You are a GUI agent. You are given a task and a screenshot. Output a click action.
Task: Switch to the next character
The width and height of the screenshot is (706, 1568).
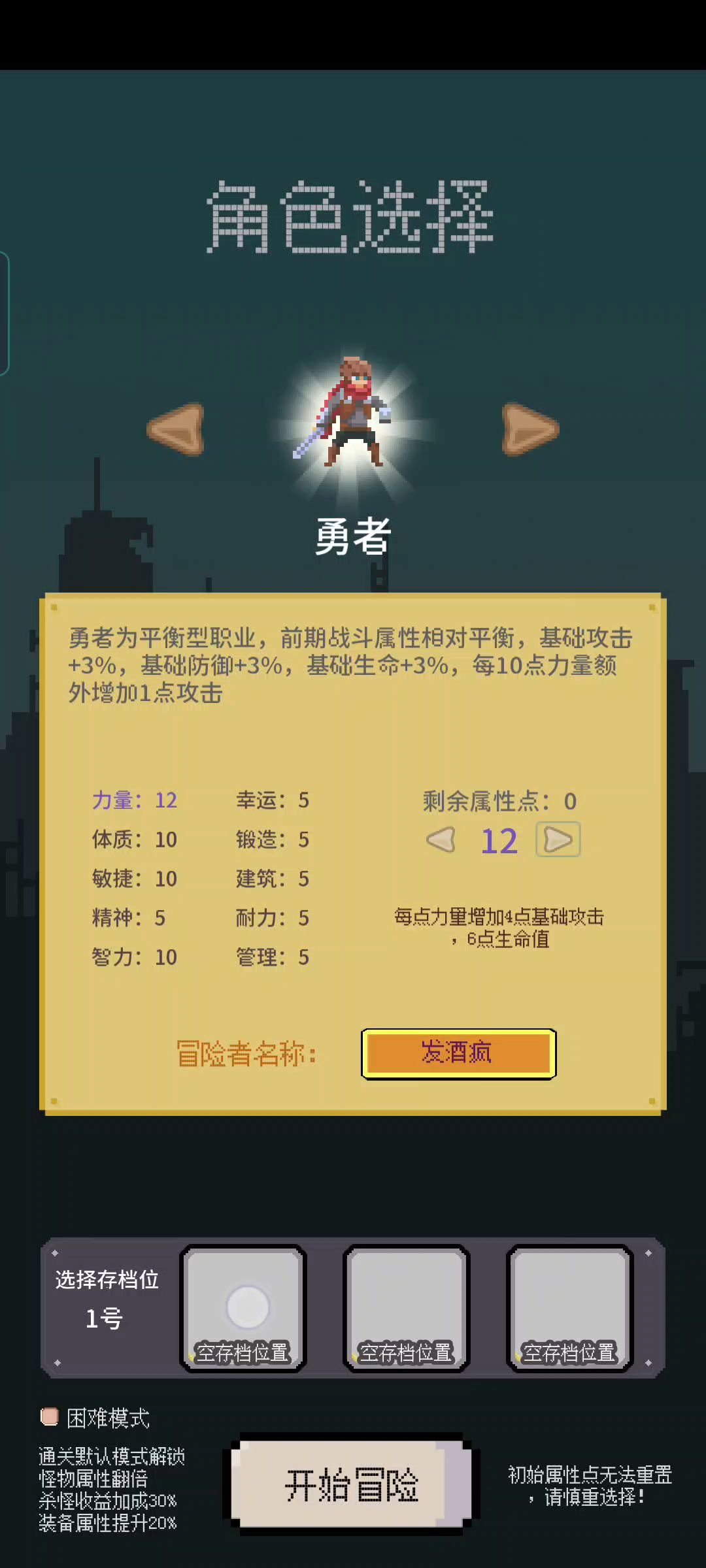[x=530, y=429]
